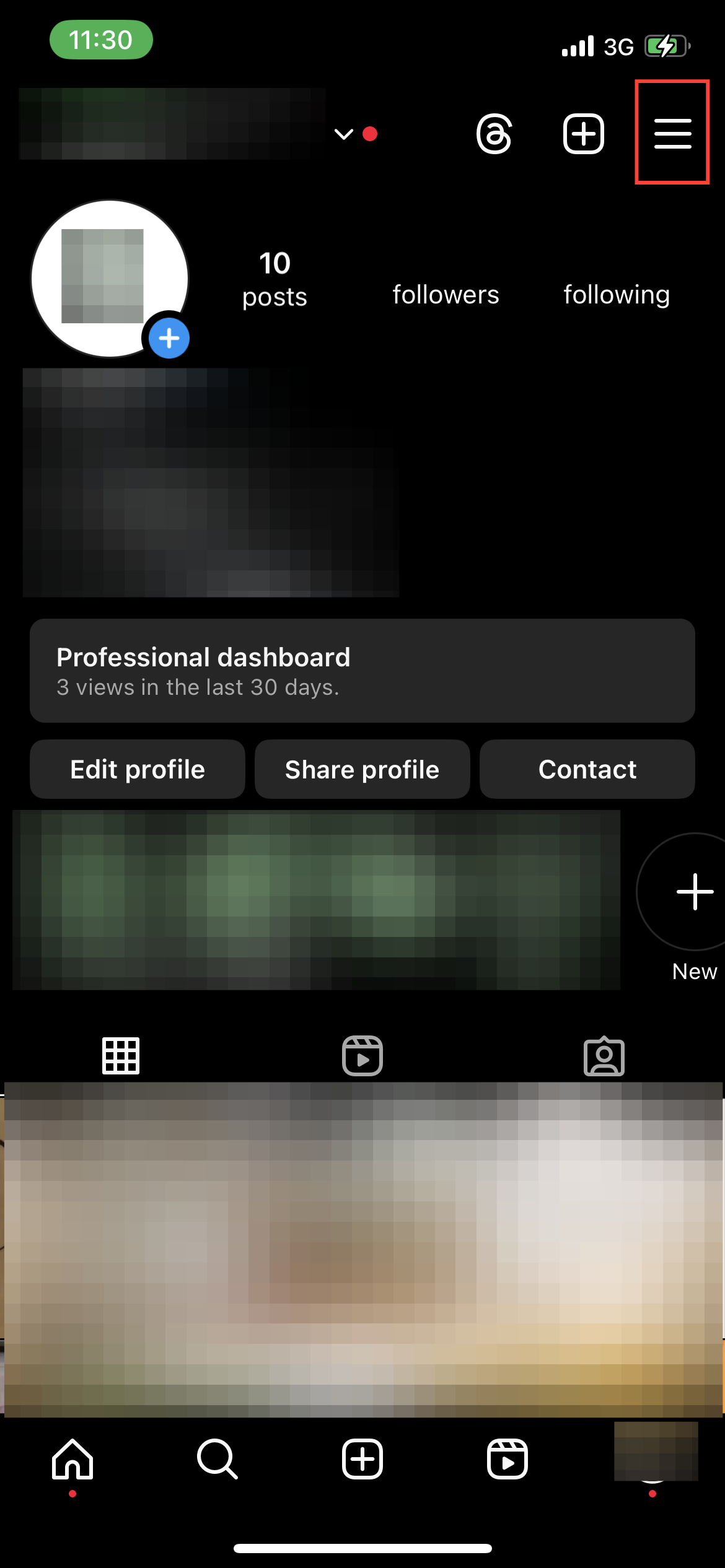Image resolution: width=725 pixels, height=1568 pixels.
Task: Expand the account switcher dropdown
Action: pyautogui.click(x=343, y=134)
